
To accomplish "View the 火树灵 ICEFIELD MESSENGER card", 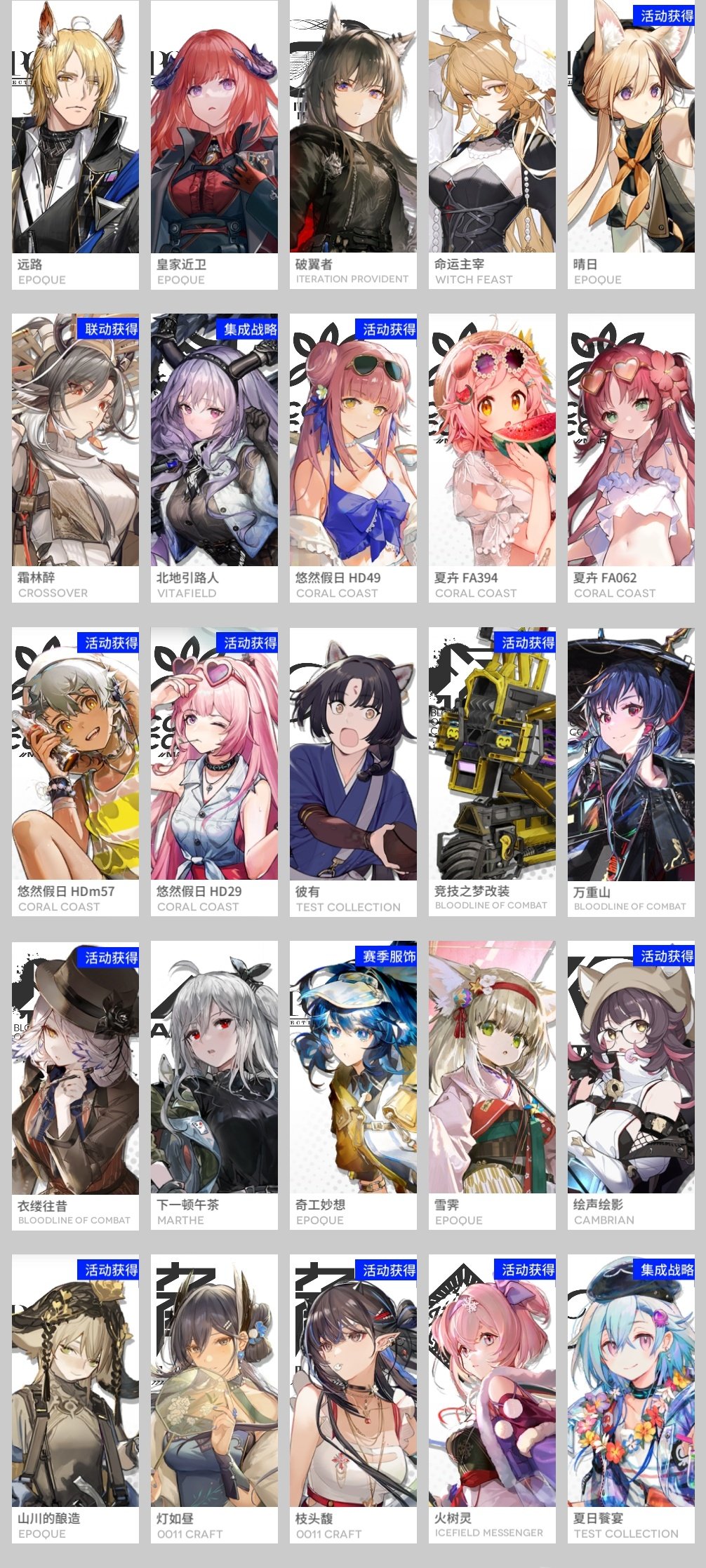I will tap(492, 1398).
